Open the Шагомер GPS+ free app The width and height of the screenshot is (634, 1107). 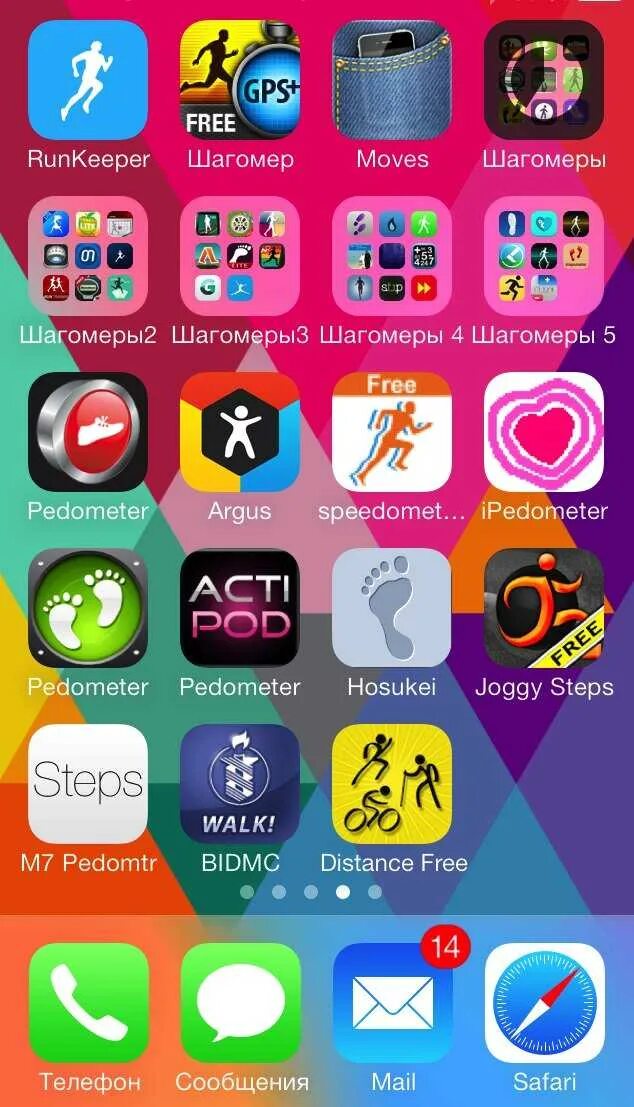coord(240,80)
